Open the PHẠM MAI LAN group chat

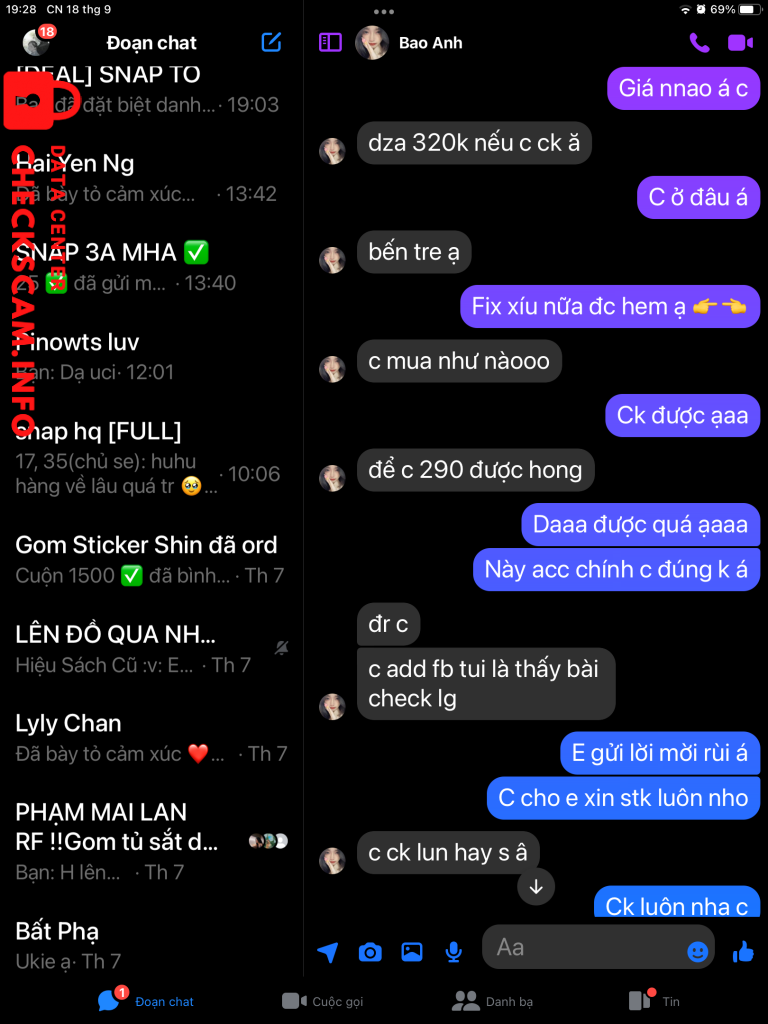click(150, 840)
